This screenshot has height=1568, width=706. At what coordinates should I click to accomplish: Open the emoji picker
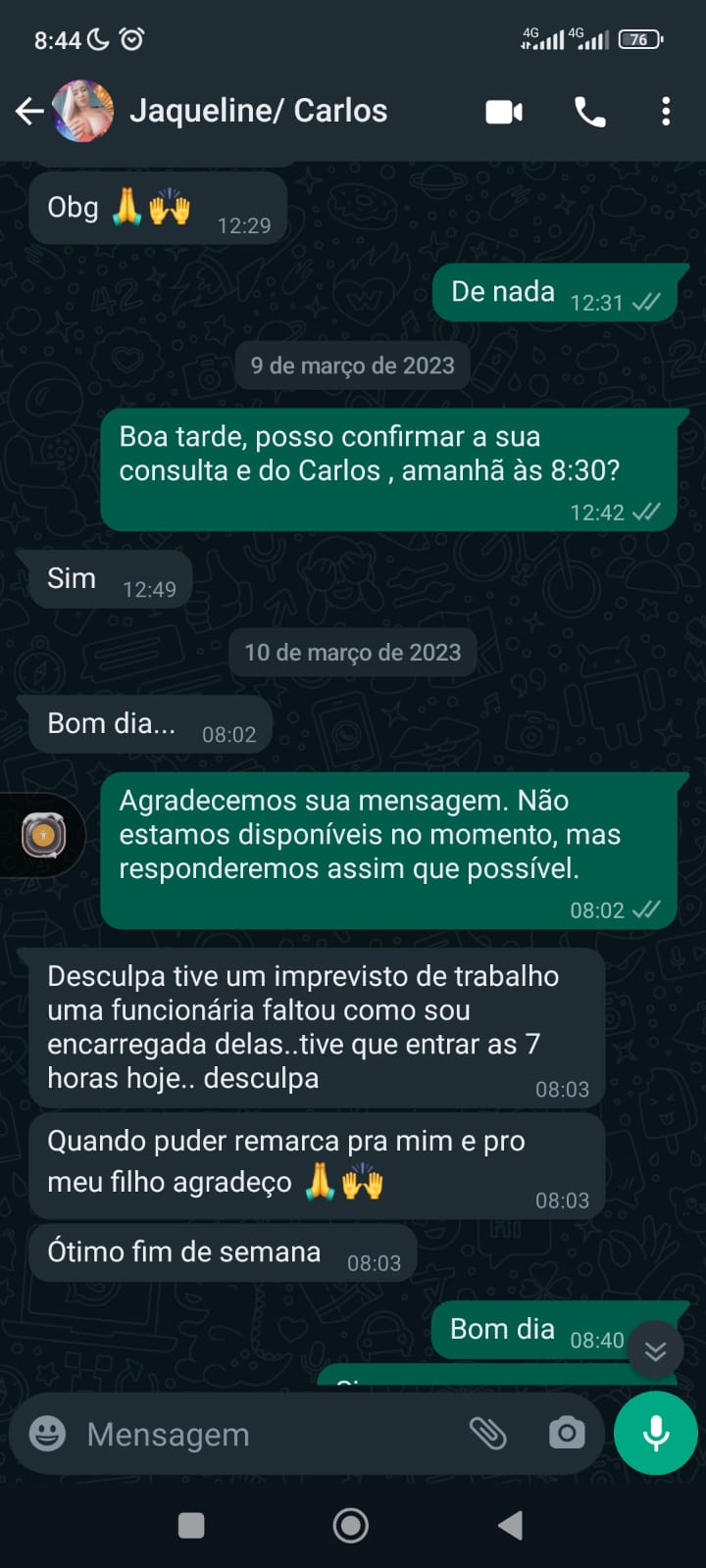47,1434
